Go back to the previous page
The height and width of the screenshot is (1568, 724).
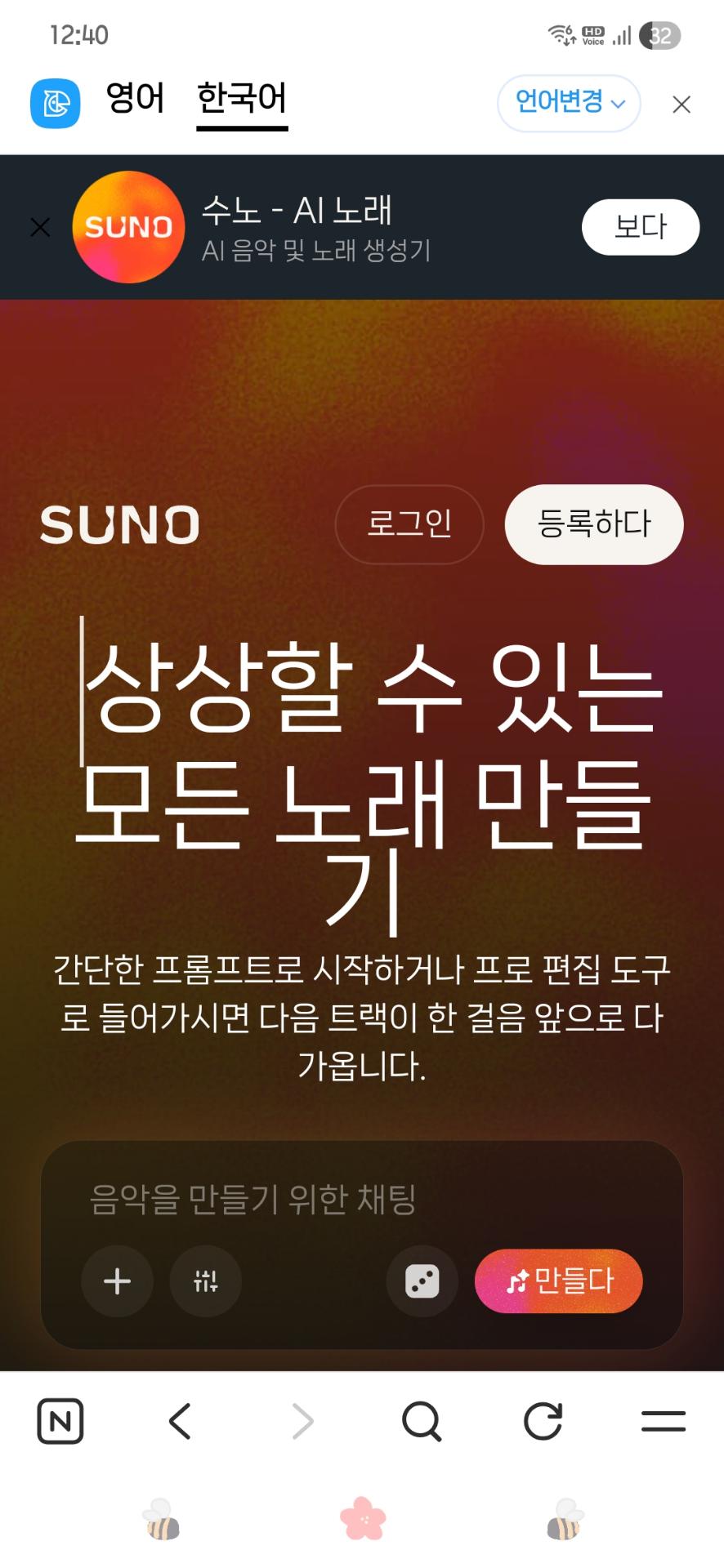pyautogui.click(x=181, y=1421)
